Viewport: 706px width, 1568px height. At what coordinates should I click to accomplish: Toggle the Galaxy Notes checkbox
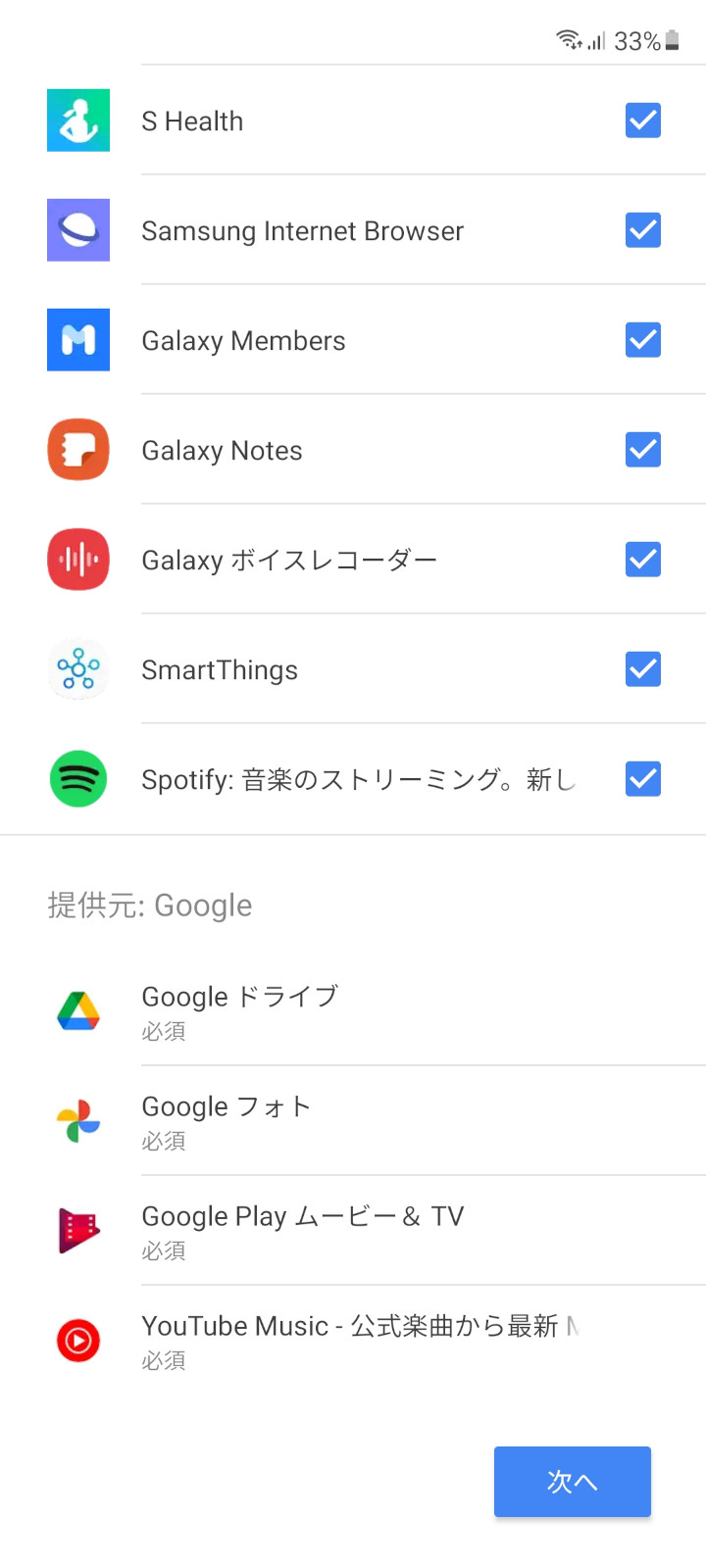643,450
